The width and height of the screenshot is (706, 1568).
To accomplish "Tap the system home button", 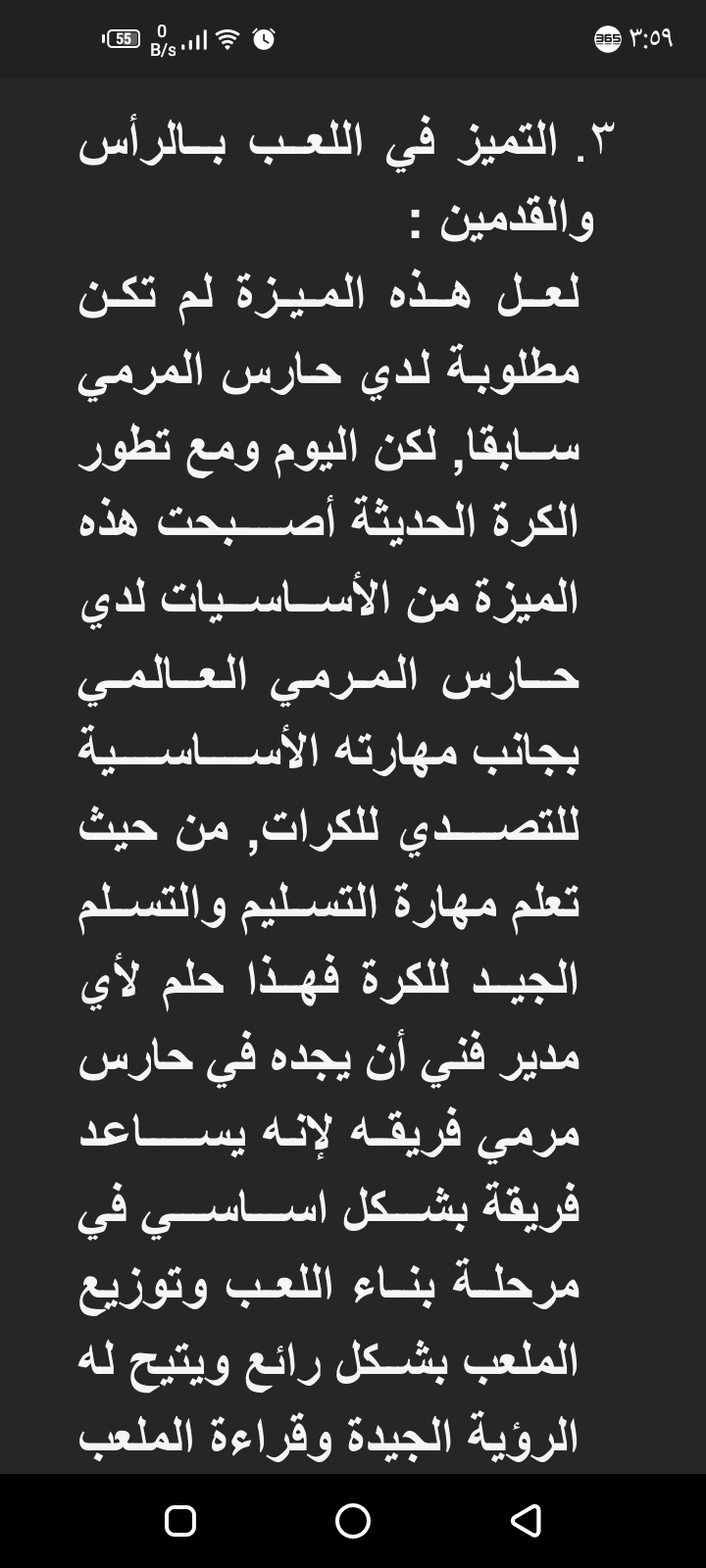I will click(353, 1520).
